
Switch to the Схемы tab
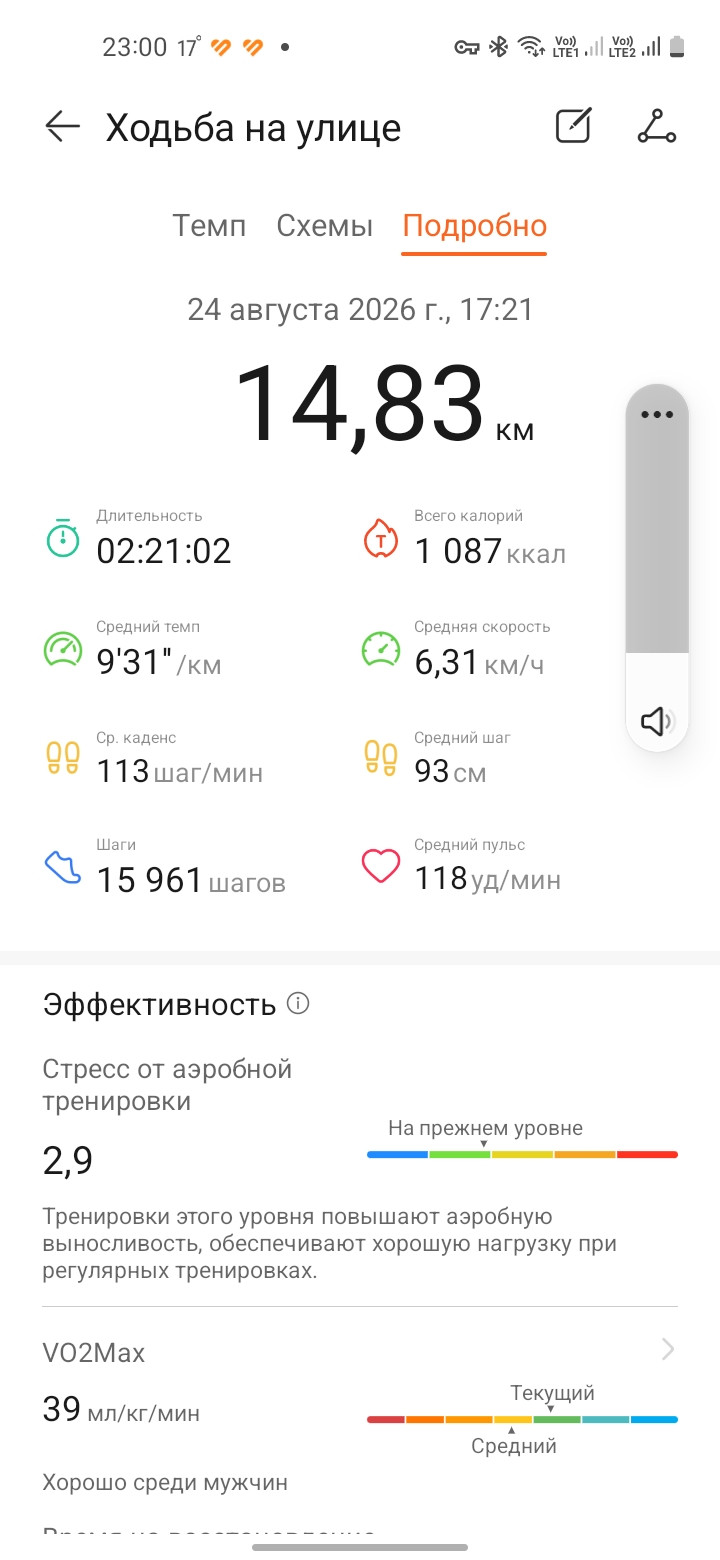325,225
